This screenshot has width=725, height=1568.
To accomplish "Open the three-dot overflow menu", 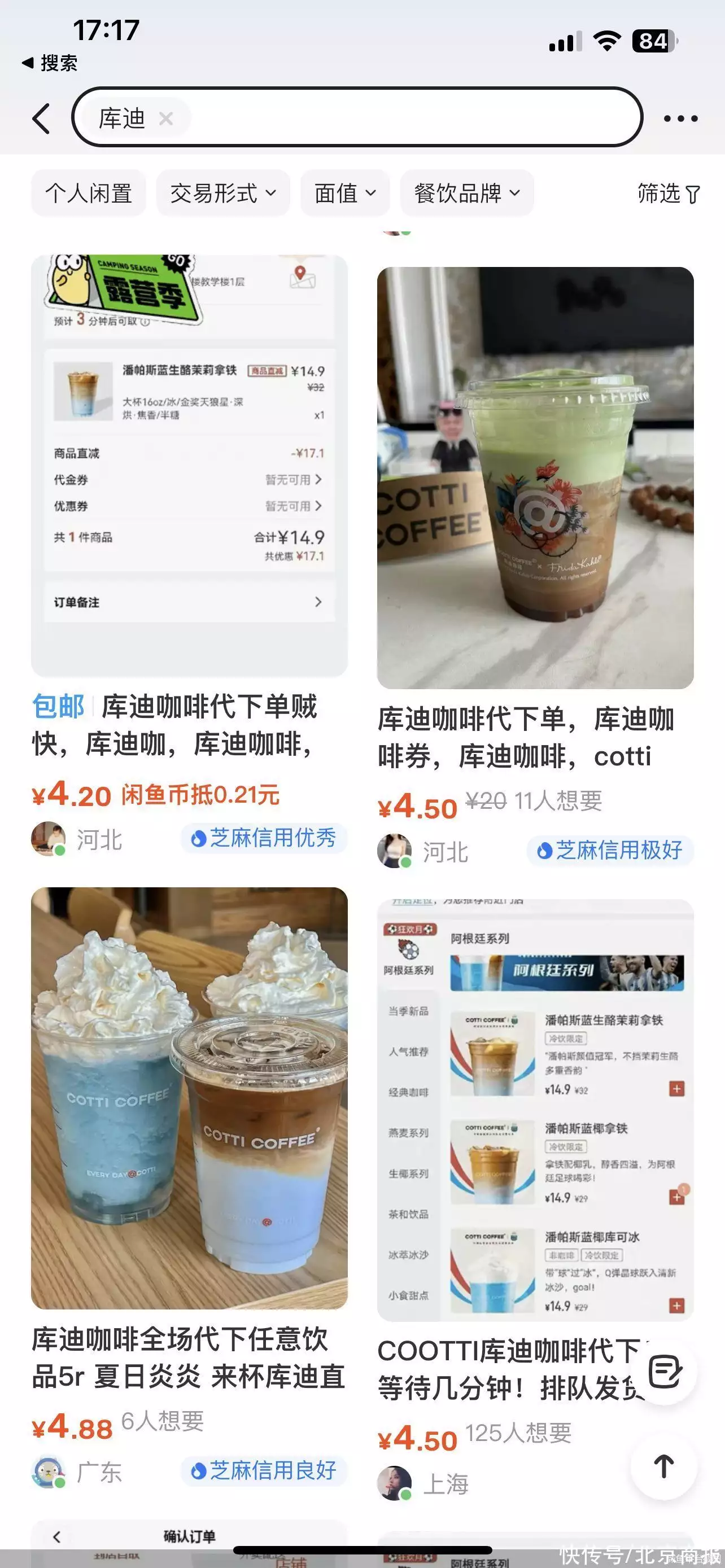I will point(680,119).
